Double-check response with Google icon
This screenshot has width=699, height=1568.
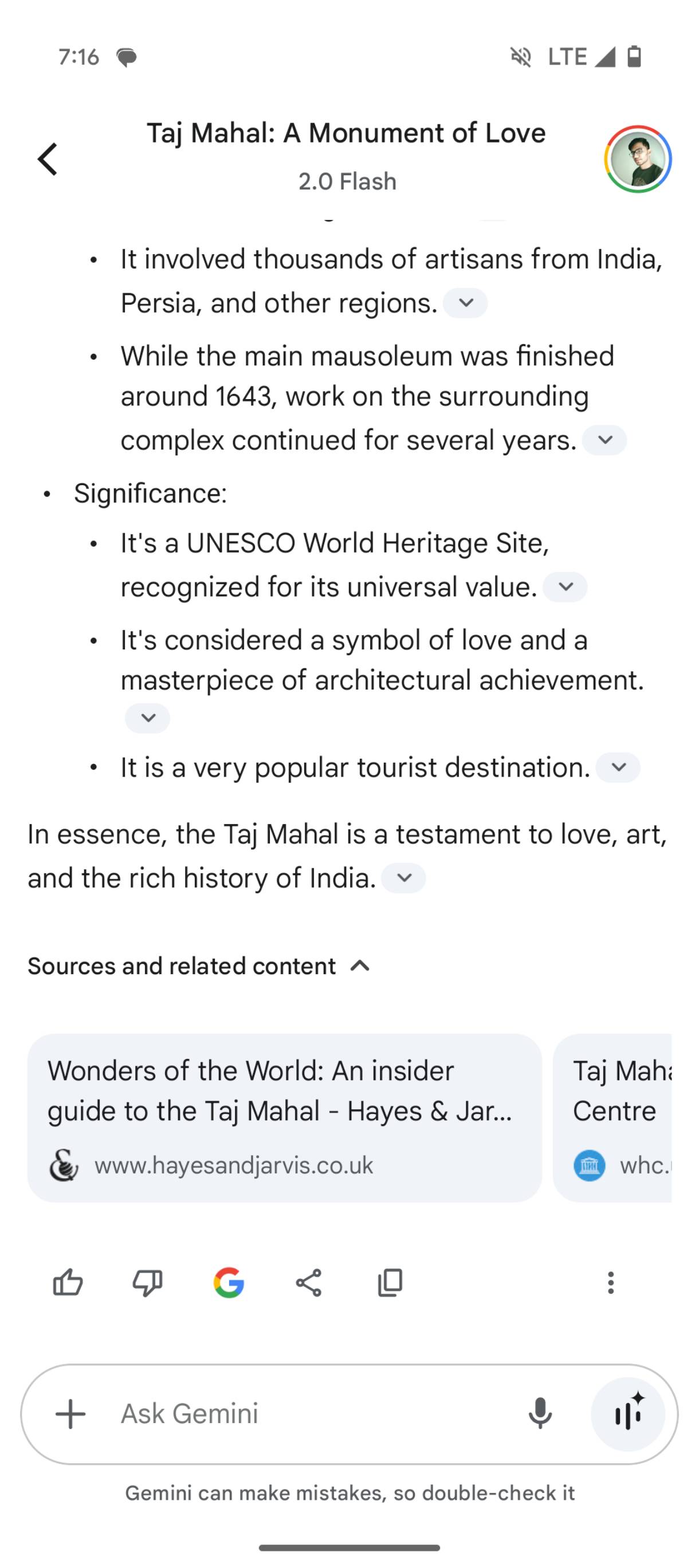click(229, 1283)
